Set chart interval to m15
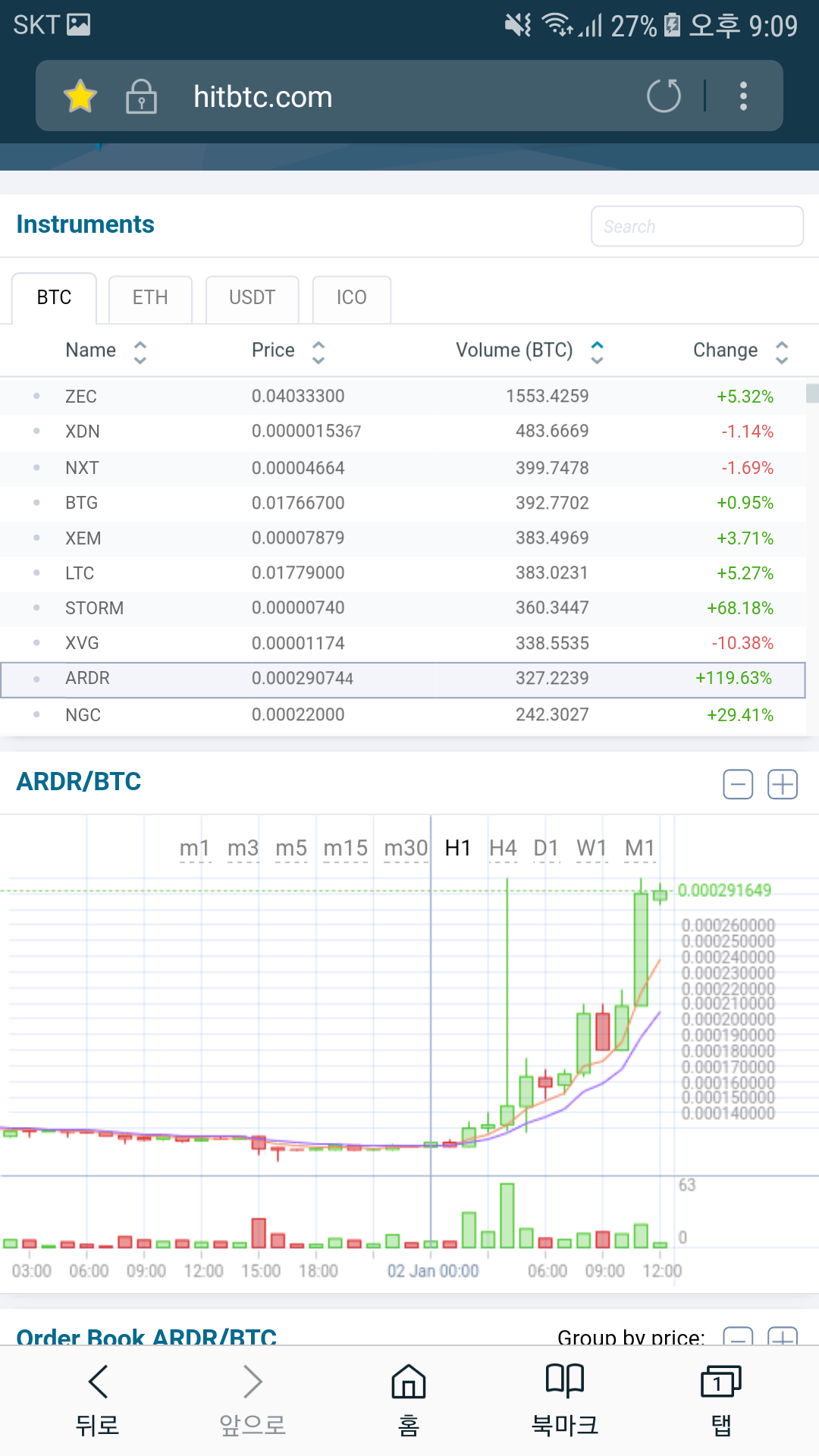 point(345,848)
